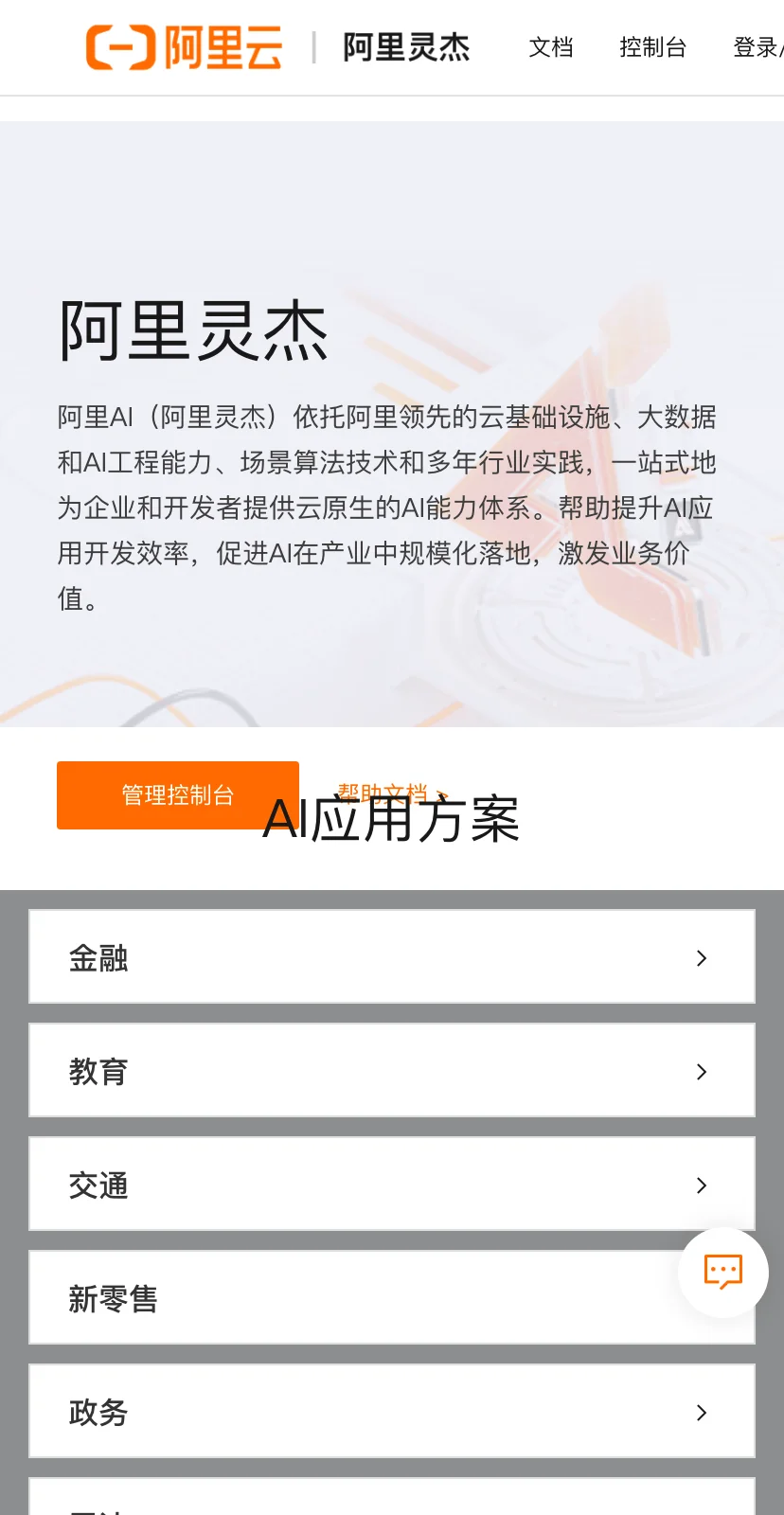Select the 交通 solution row
Screen dimensions: 784x1515
click(391, 1185)
